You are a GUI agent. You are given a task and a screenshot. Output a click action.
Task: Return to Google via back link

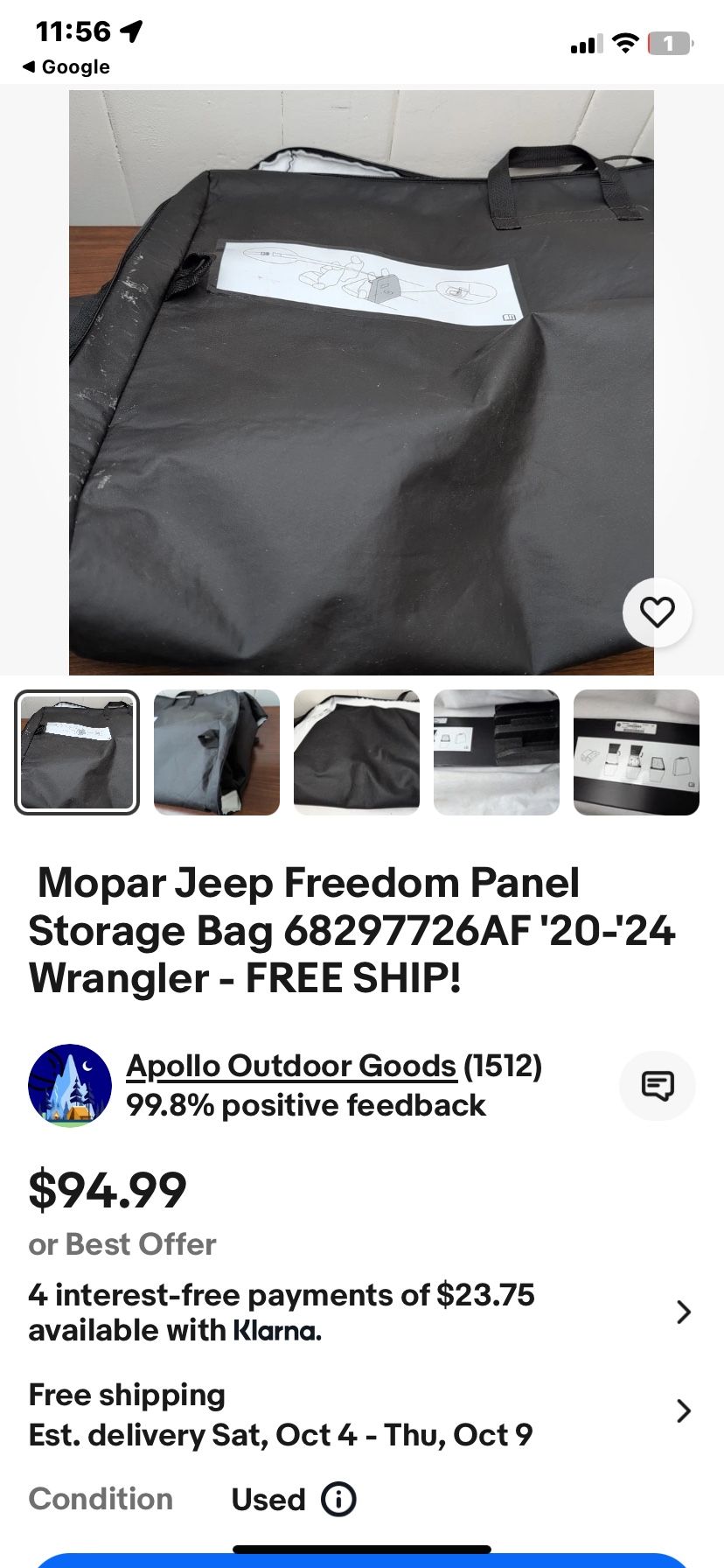66,67
